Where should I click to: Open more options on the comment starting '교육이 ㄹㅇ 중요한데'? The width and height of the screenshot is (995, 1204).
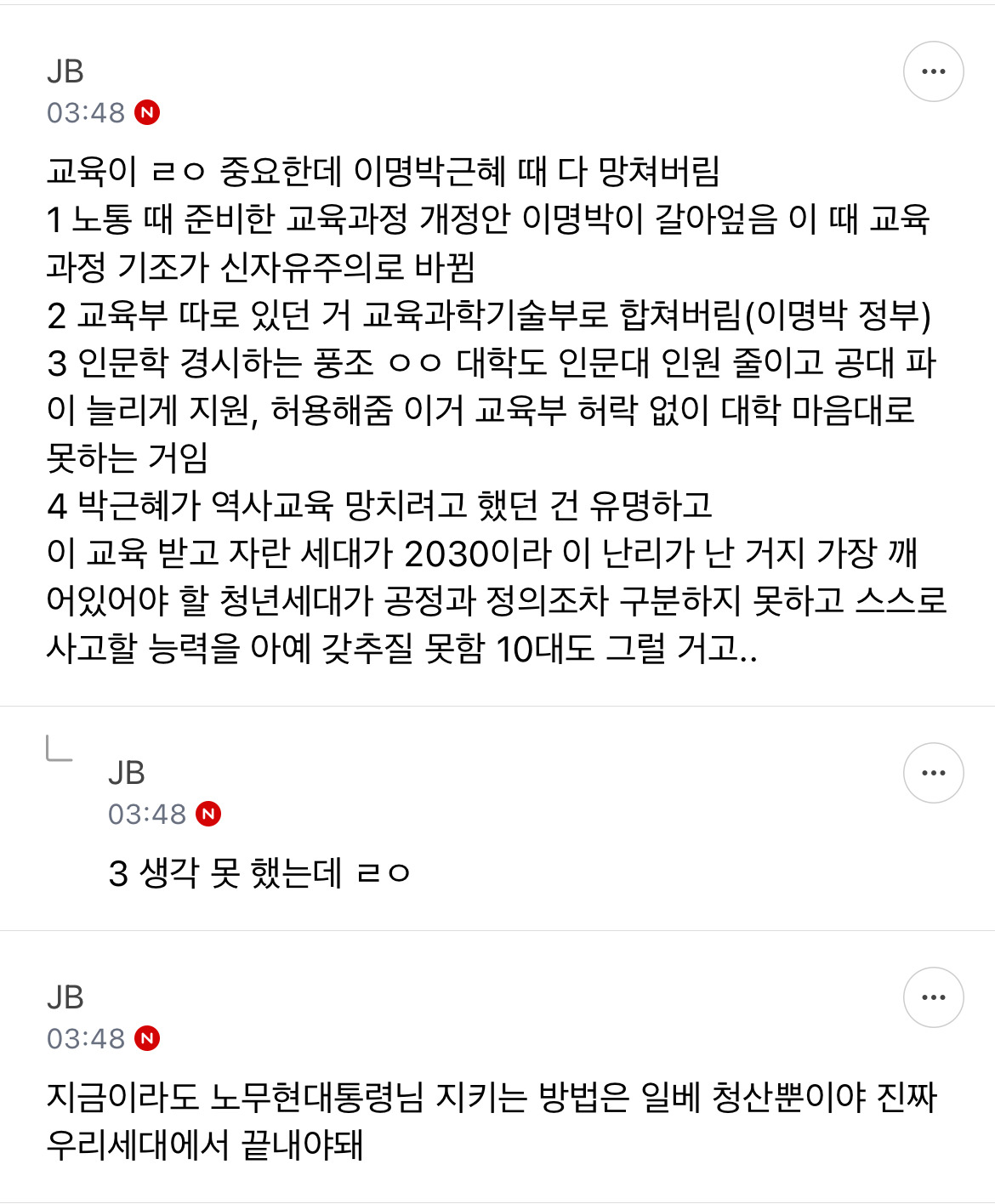(x=933, y=71)
